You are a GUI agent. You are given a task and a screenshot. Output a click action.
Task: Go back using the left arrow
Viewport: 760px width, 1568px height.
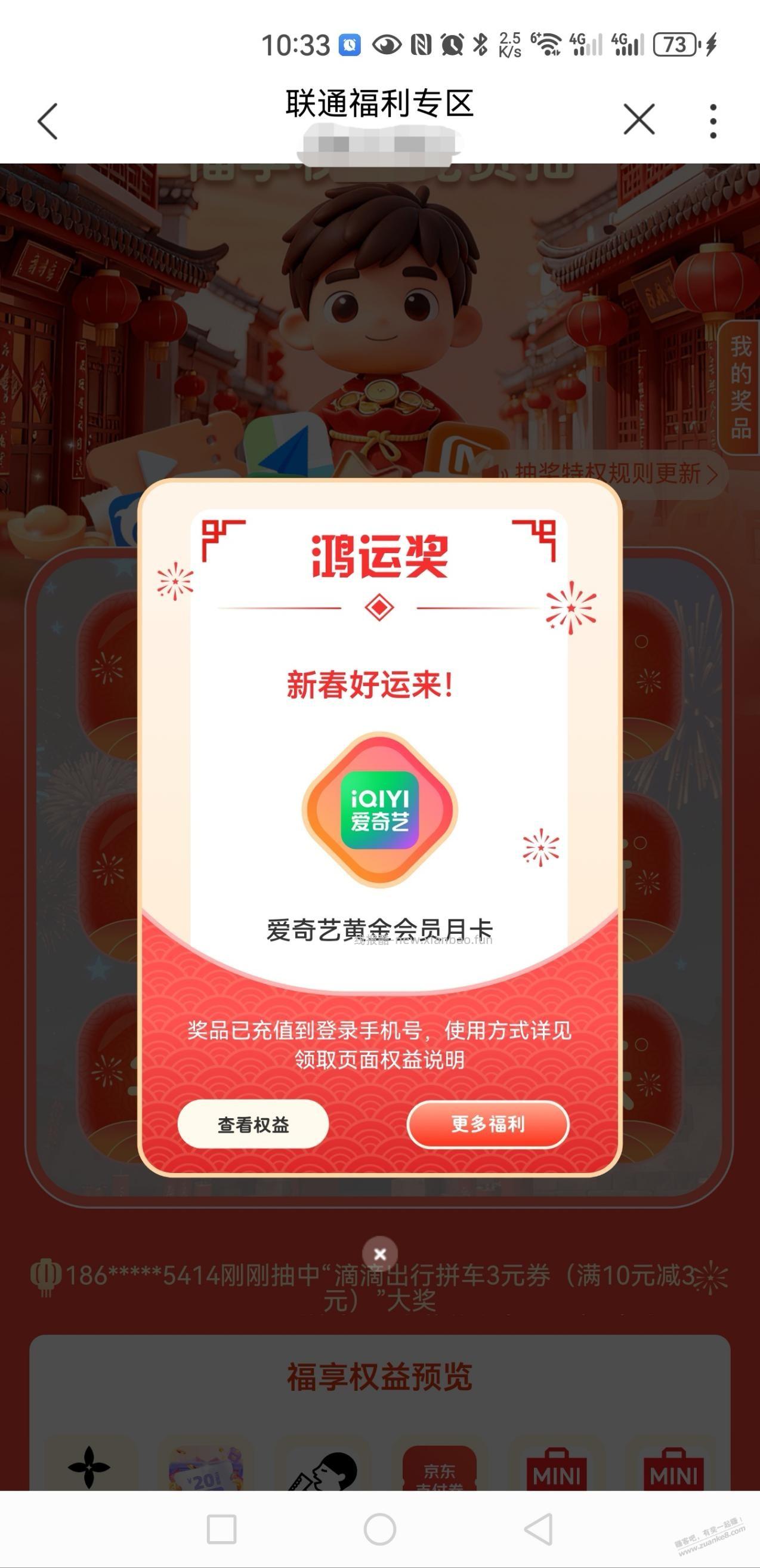coord(45,121)
